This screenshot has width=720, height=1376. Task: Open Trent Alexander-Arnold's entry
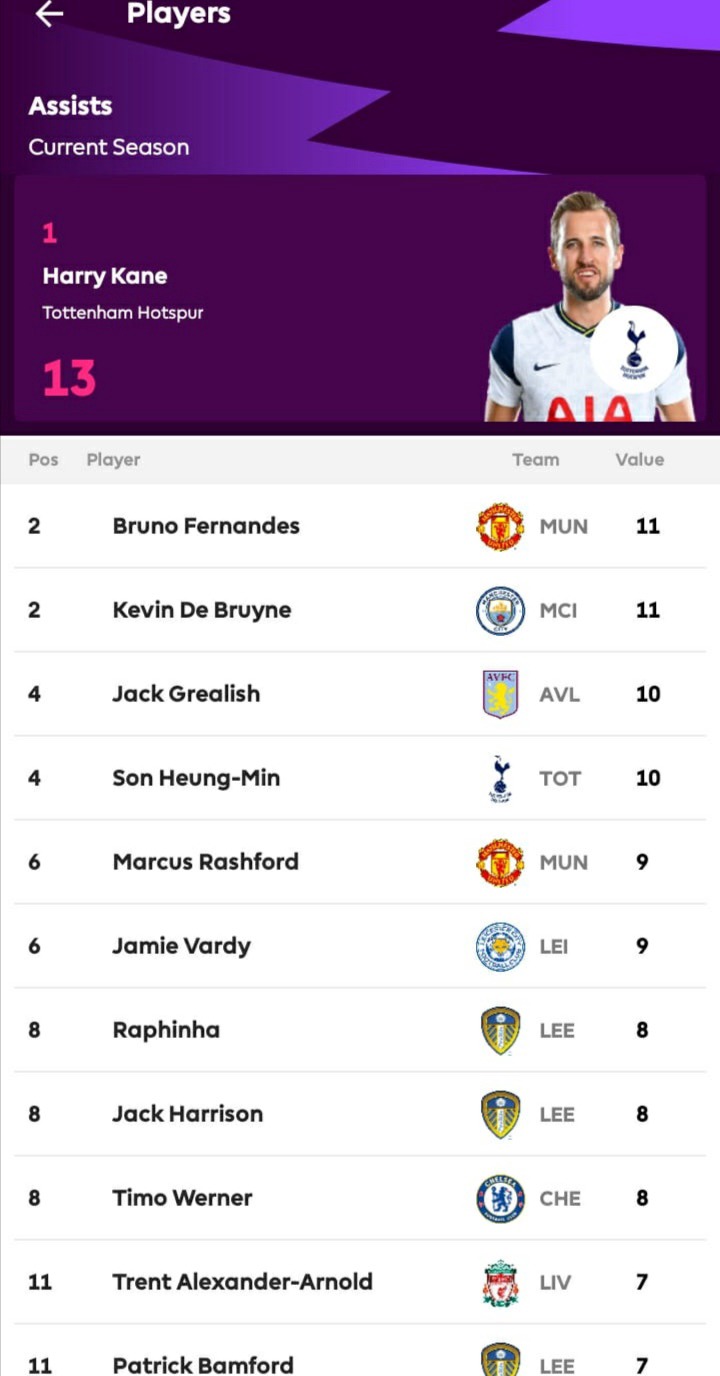(x=360, y=1282)
